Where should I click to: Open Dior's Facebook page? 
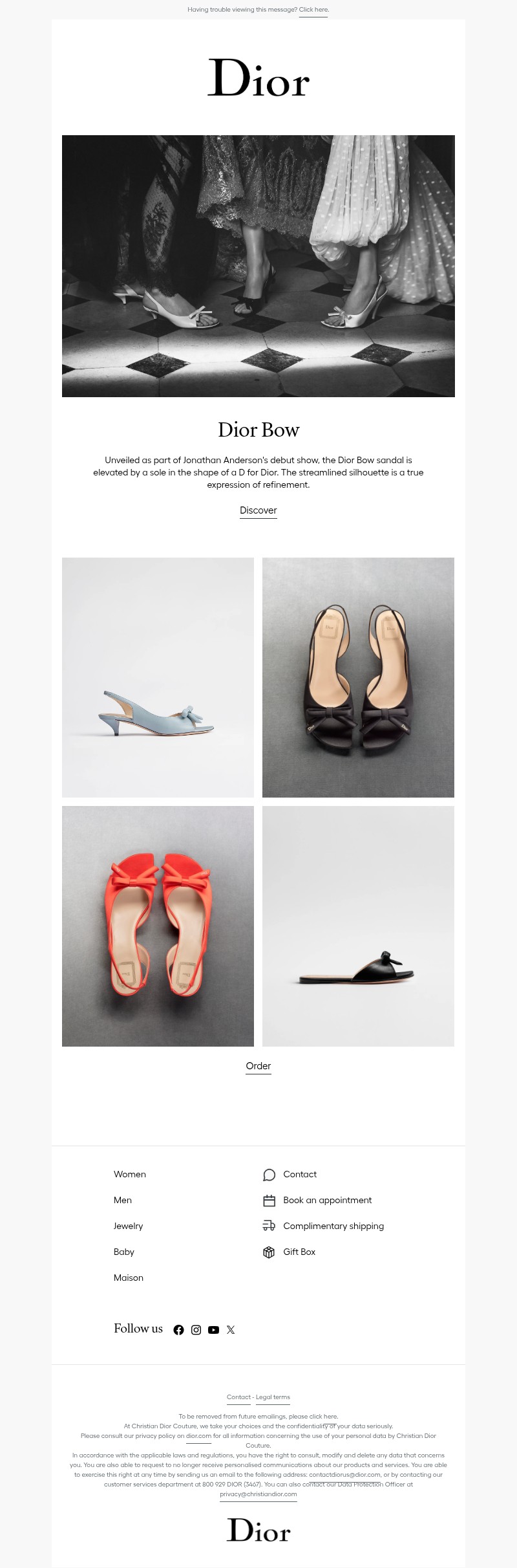click(x=179, y=1330)
